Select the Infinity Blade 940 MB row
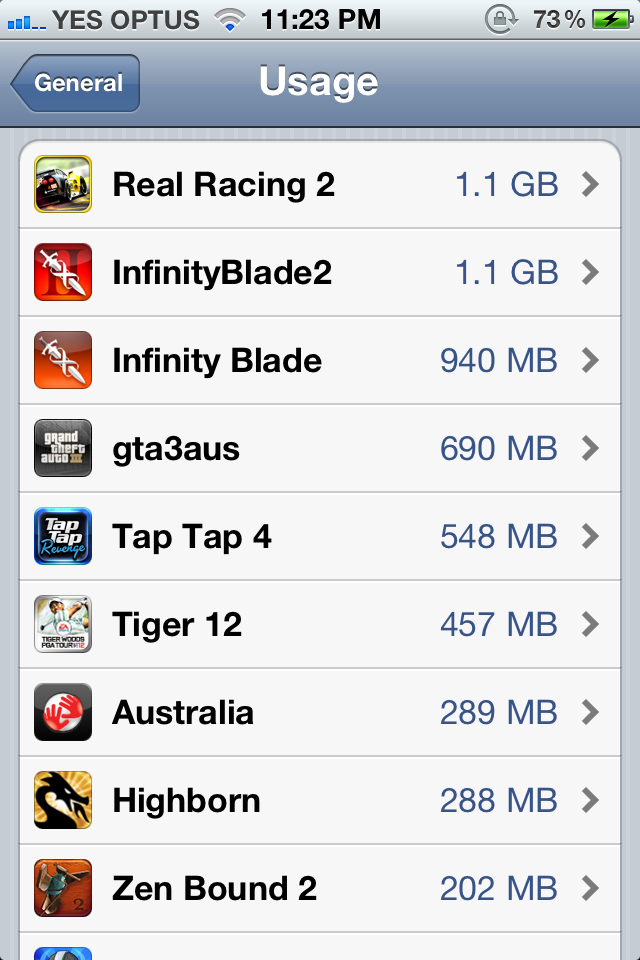Screen dimensions: 640x960 pos(320,361)
